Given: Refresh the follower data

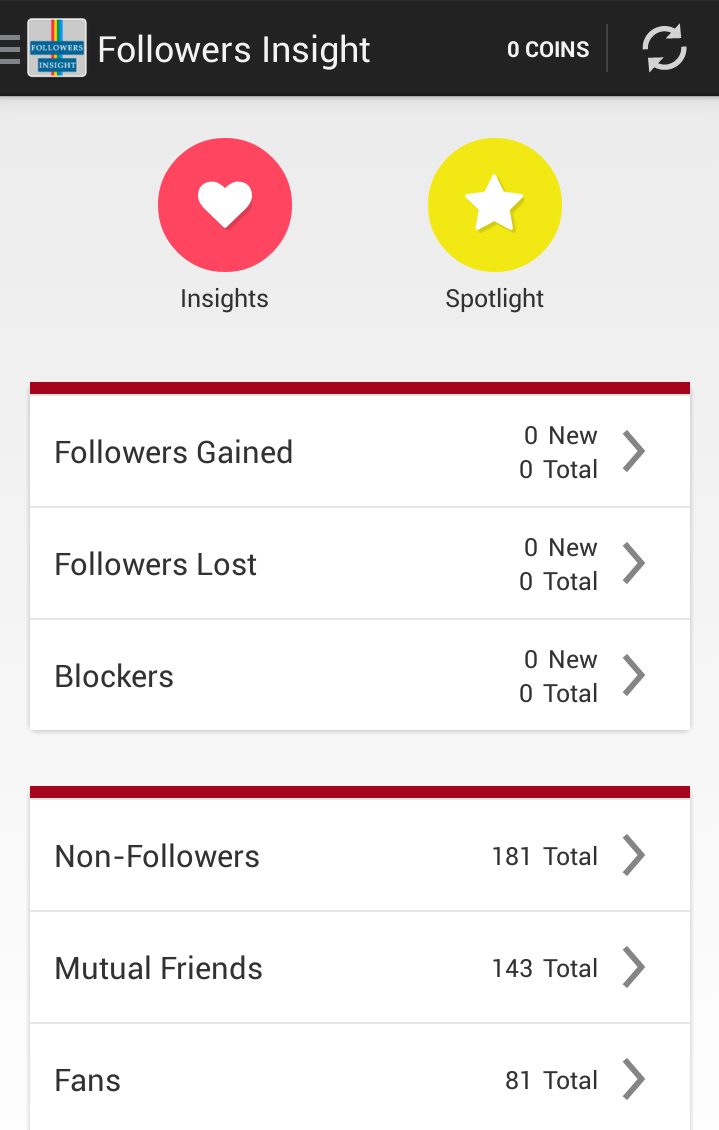Looking at the screenshot, I should coord(664,48).
